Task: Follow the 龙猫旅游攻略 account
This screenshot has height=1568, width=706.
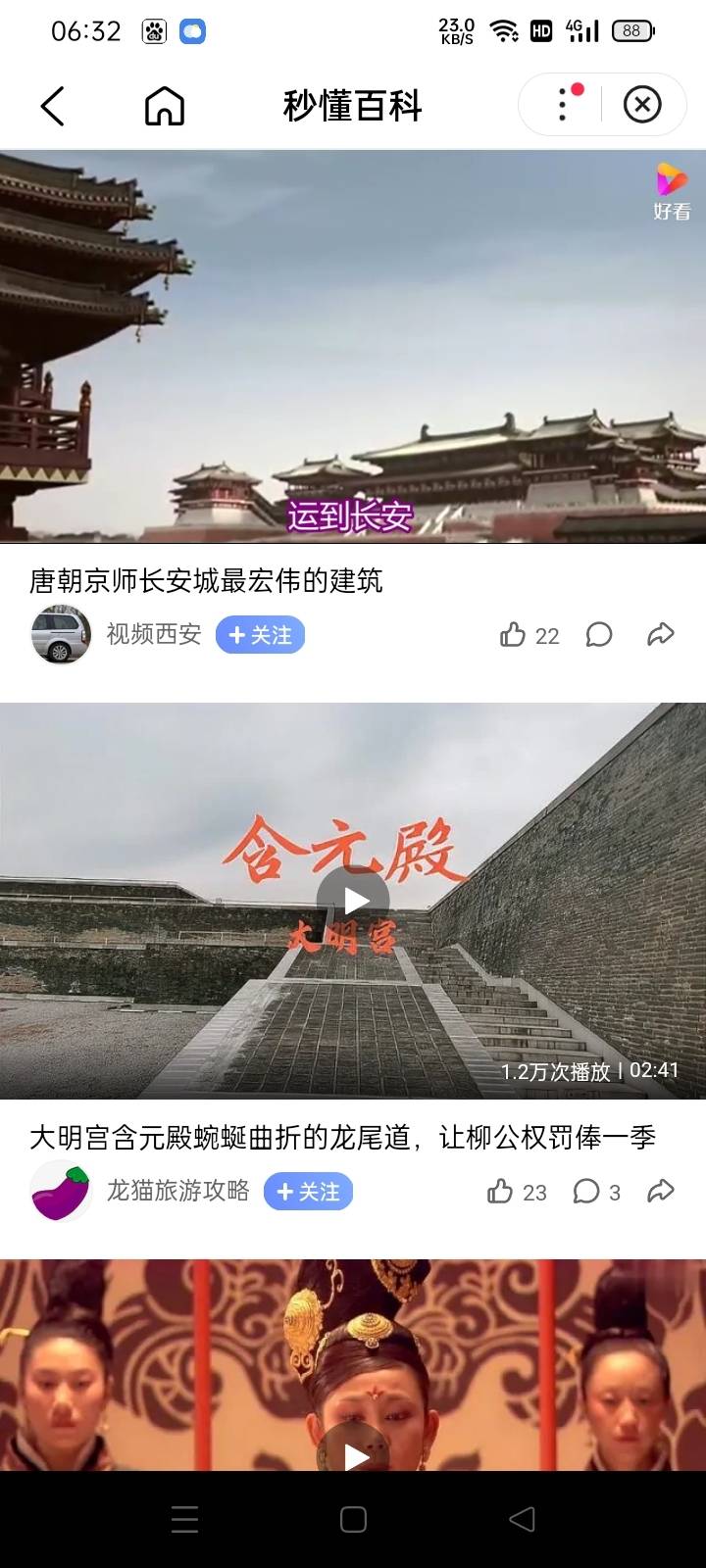Action: 308,1192
